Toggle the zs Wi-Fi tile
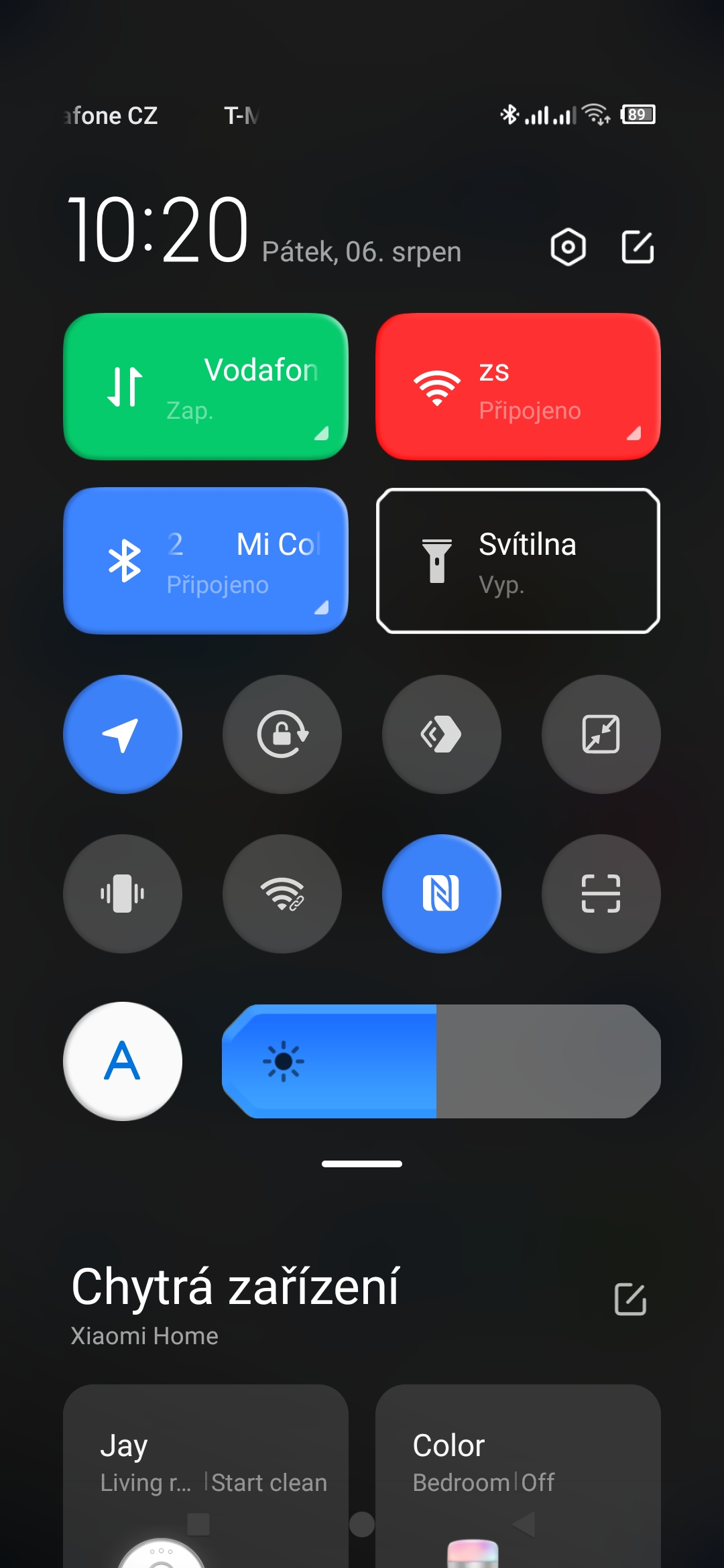 pyautogui.click(x=518, y=387)
